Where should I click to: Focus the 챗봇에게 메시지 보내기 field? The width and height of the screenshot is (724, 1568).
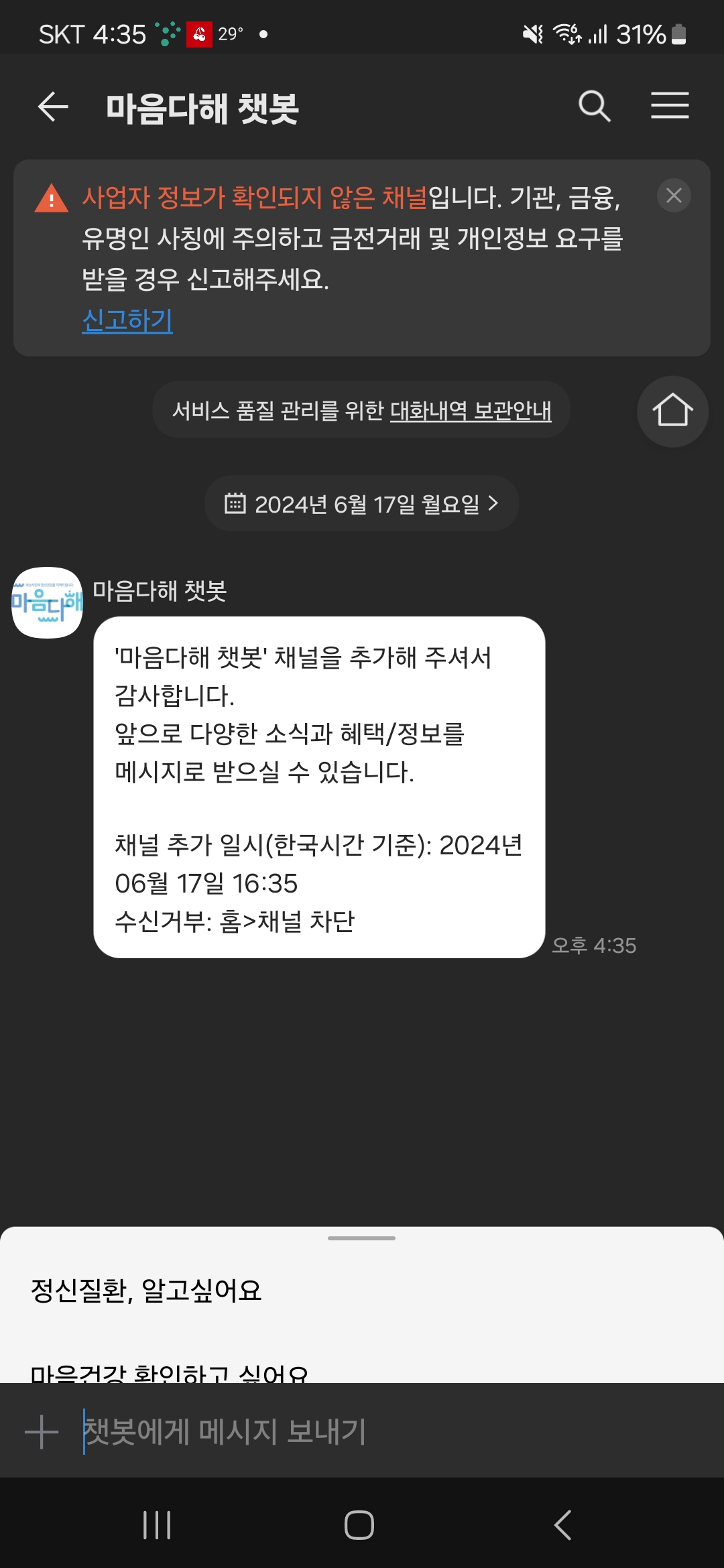tap(389, 1432)
